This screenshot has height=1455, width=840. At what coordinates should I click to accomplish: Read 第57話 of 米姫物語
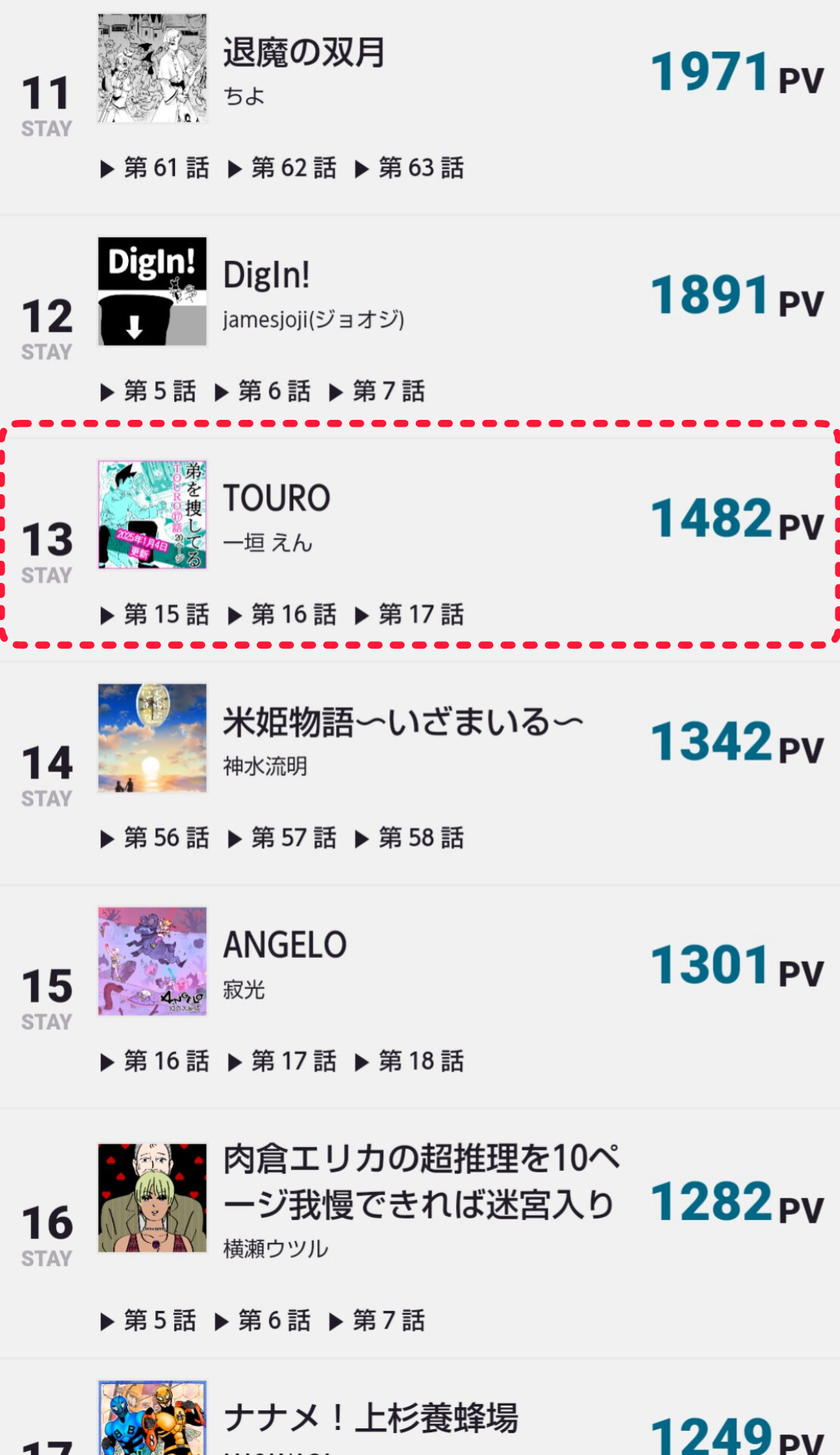click(283, 837)
